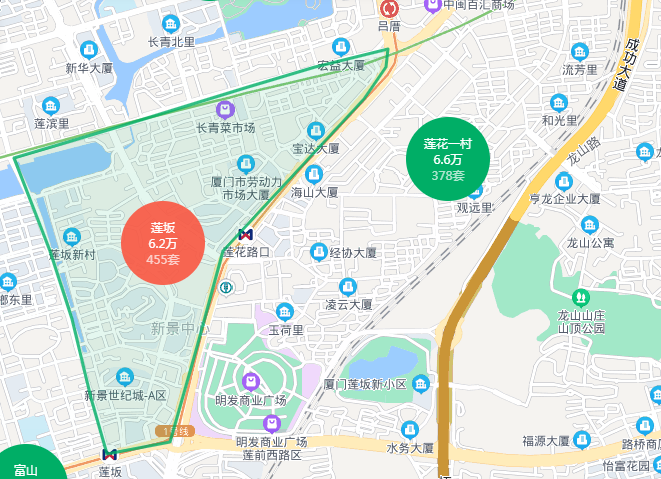Tap the 富山 area bubble

pos(27,466)
